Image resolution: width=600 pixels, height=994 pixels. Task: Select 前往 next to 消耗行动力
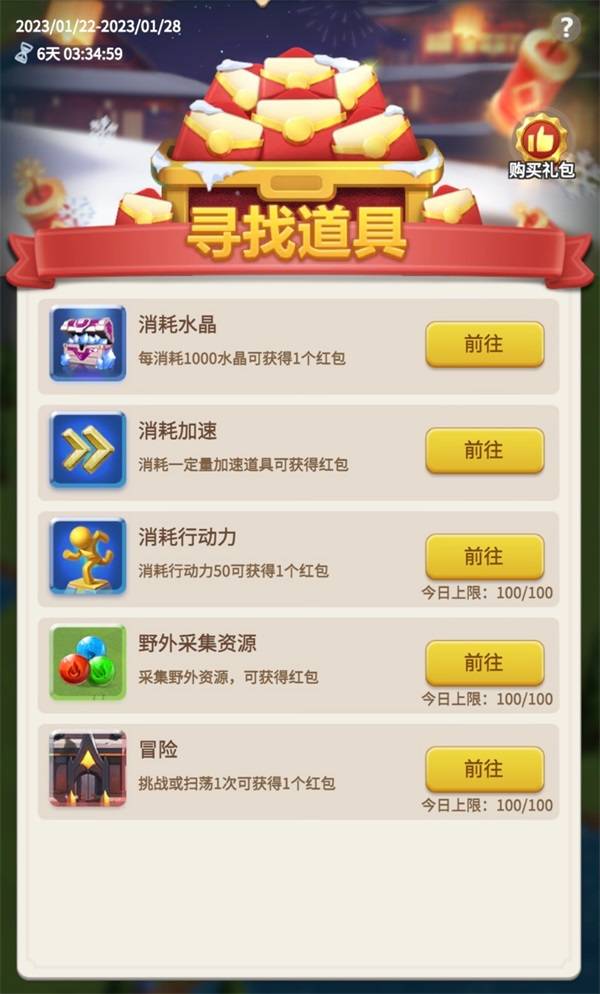pyautogui.click(x=484, y=556)
